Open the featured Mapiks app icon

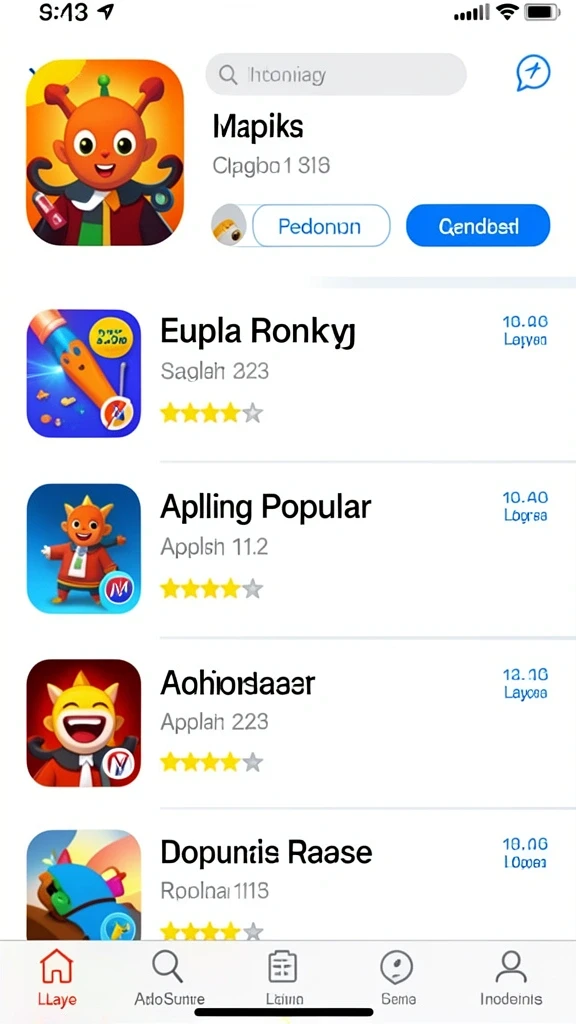[x=104, y=153]
